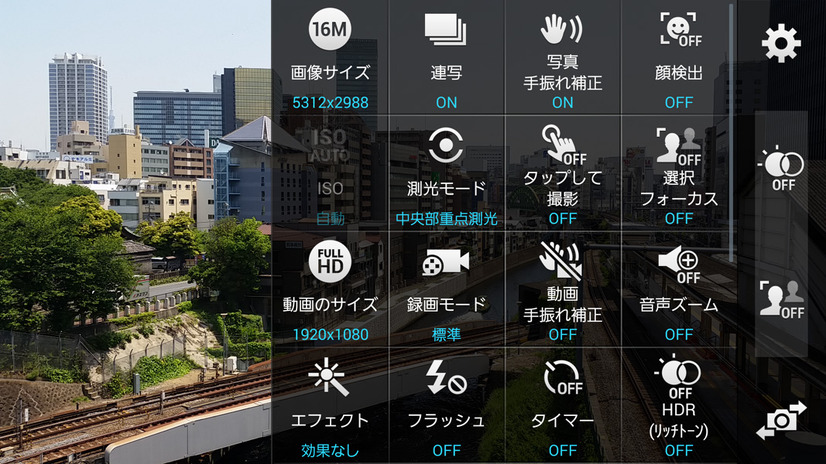Toggle the selective focus shortcut on sidebar
826x464 pixels.
pyautogui.click(x=781, y=299)
